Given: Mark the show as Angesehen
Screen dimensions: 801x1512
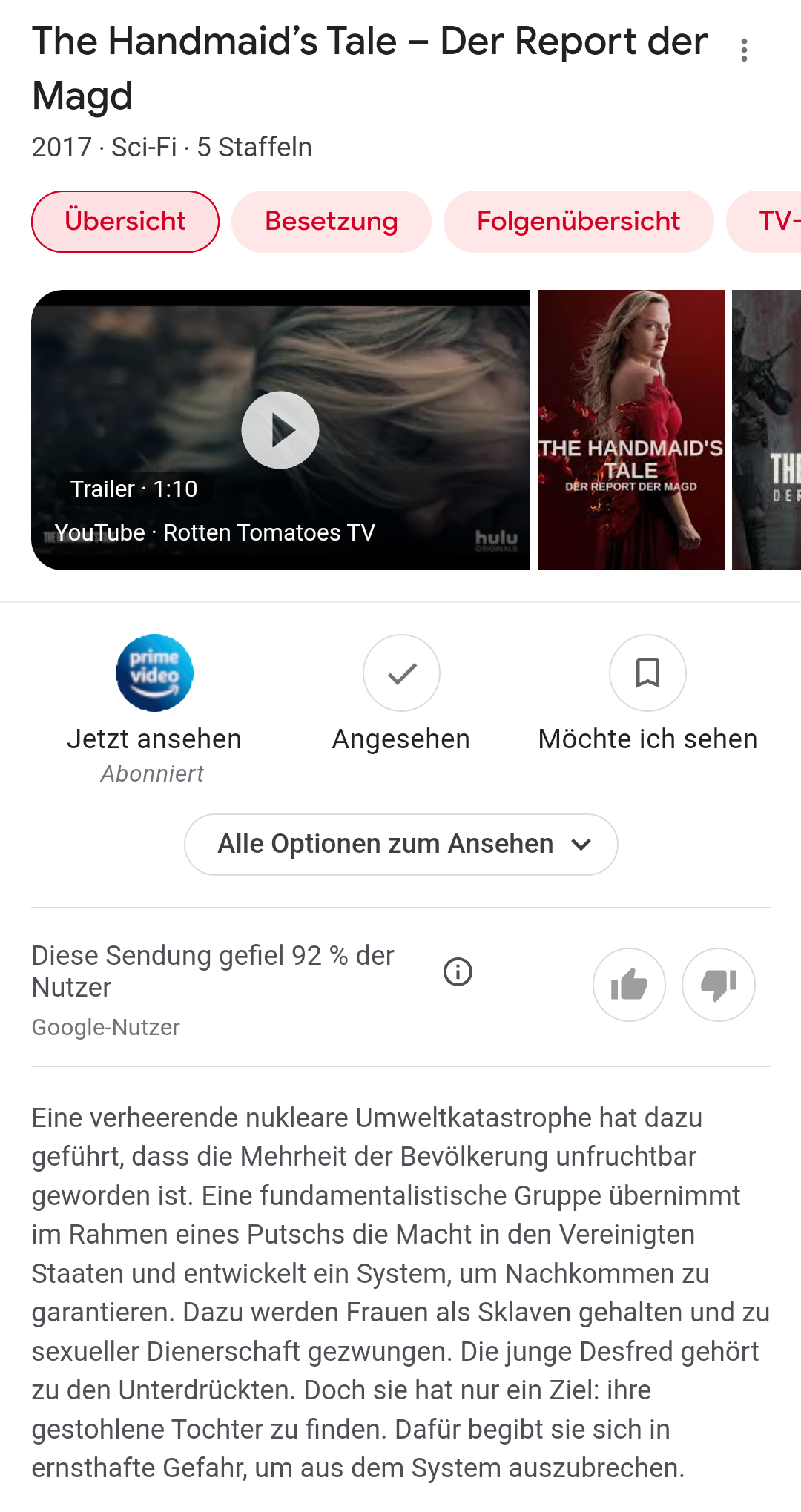Looking at the screenshot, I should click(401, 673).
